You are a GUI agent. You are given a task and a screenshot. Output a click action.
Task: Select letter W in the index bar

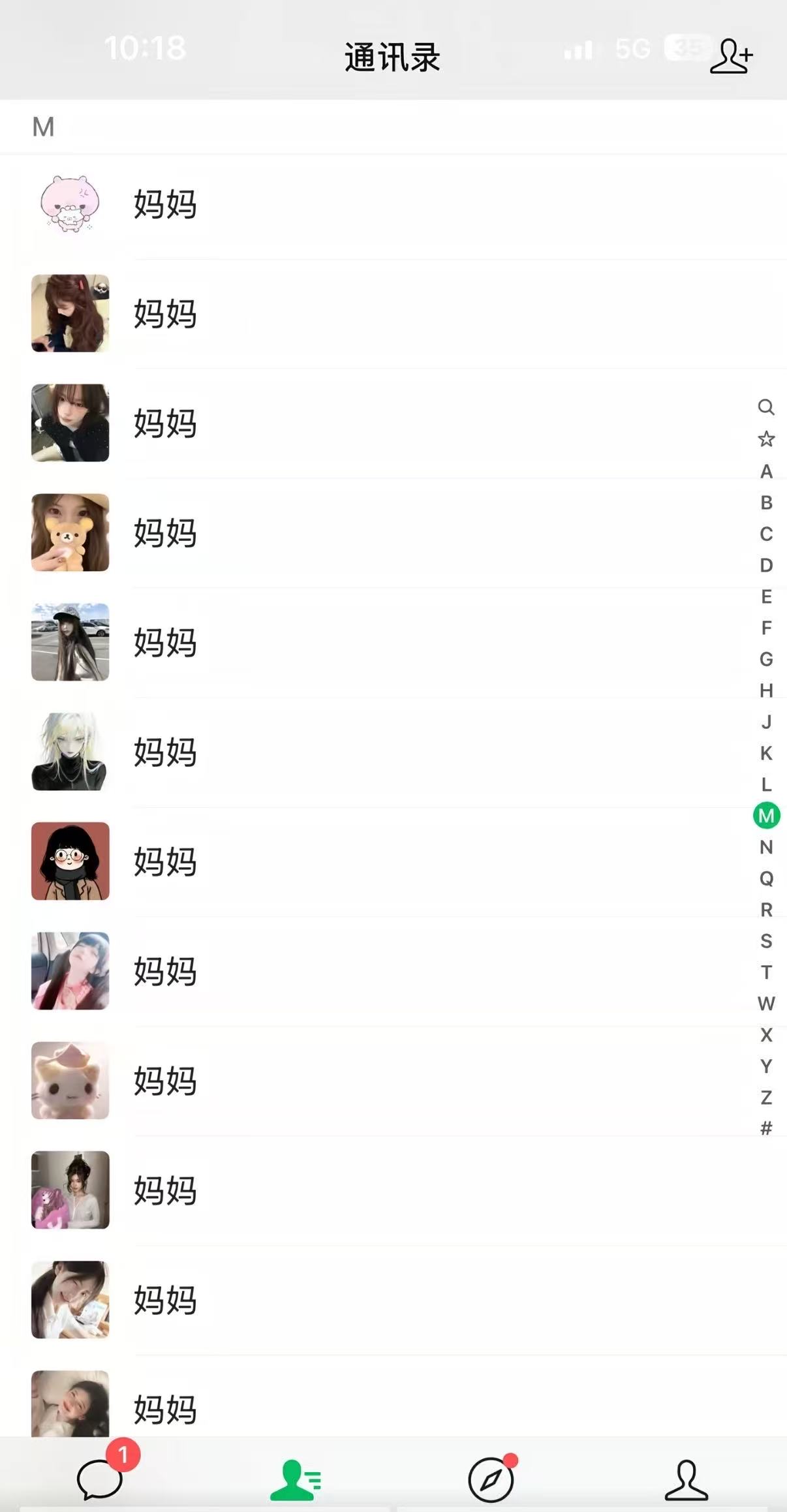pyautogui.click(x=766, y=1004)
